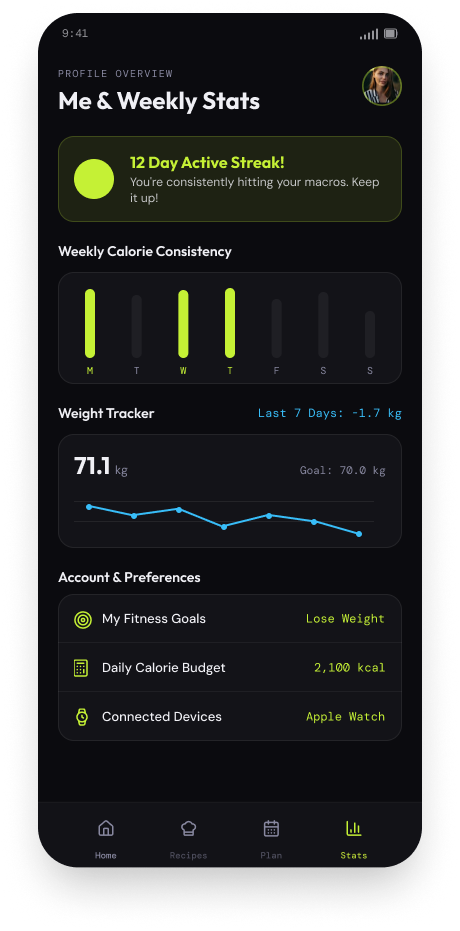Open My Fitness Goals setting
This screenshot has height=931, width=460.
tap(230, 619)
